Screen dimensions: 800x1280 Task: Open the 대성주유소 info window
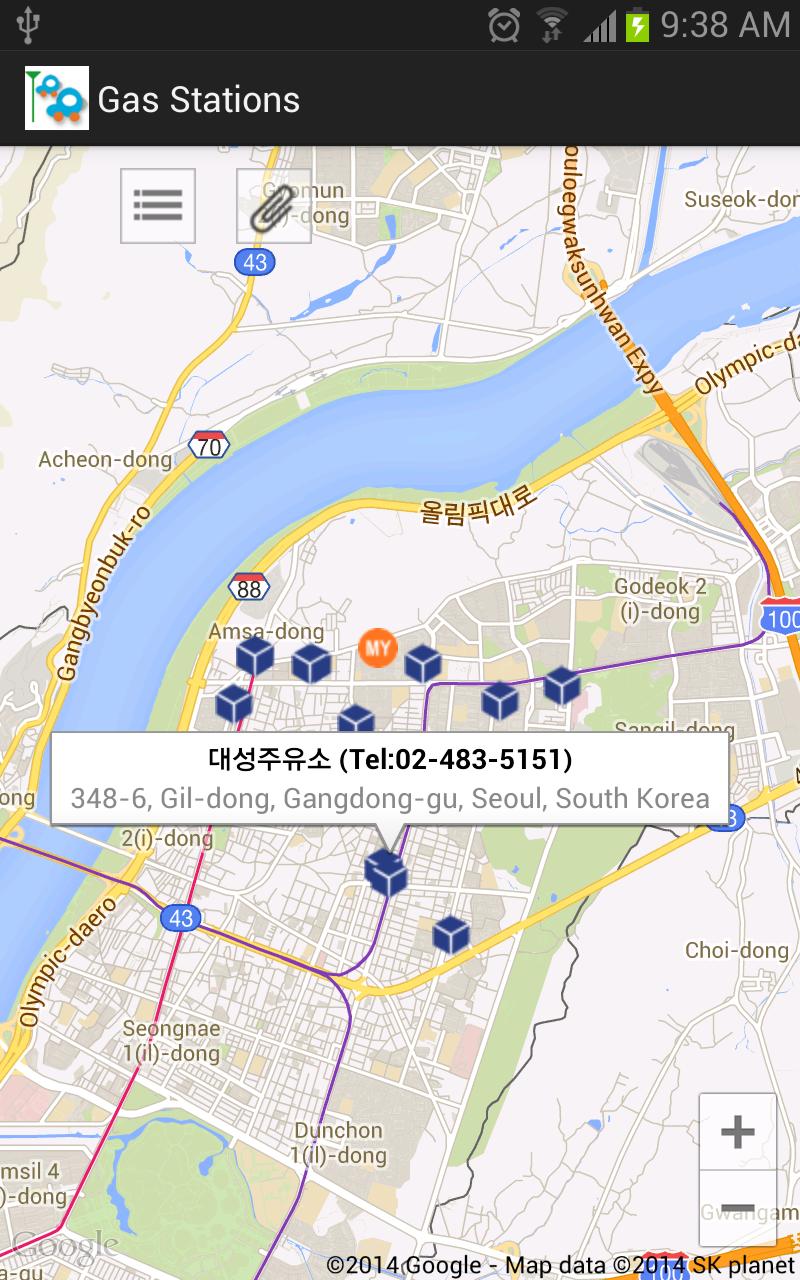[390, 778]
